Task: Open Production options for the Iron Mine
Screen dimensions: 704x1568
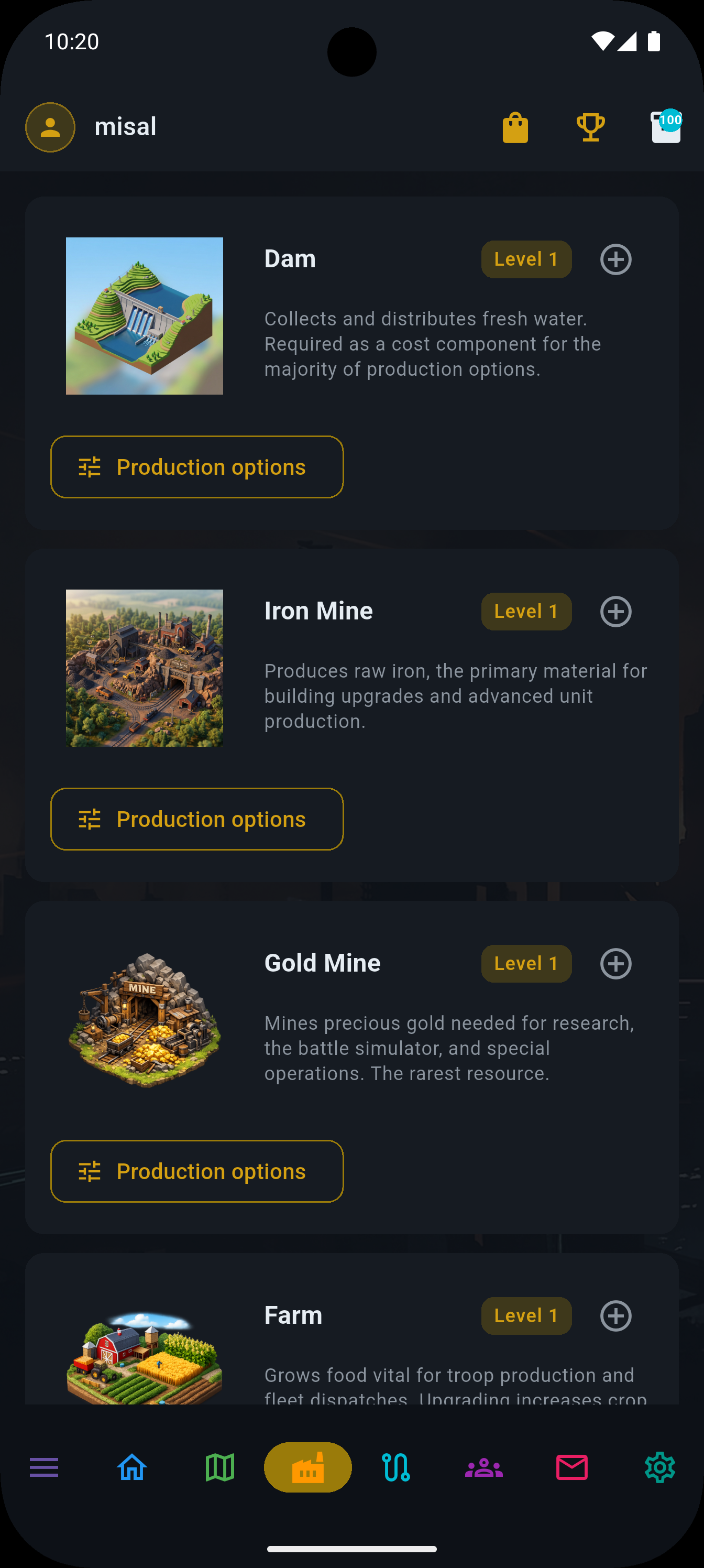Action: click(x=197, y=819)
